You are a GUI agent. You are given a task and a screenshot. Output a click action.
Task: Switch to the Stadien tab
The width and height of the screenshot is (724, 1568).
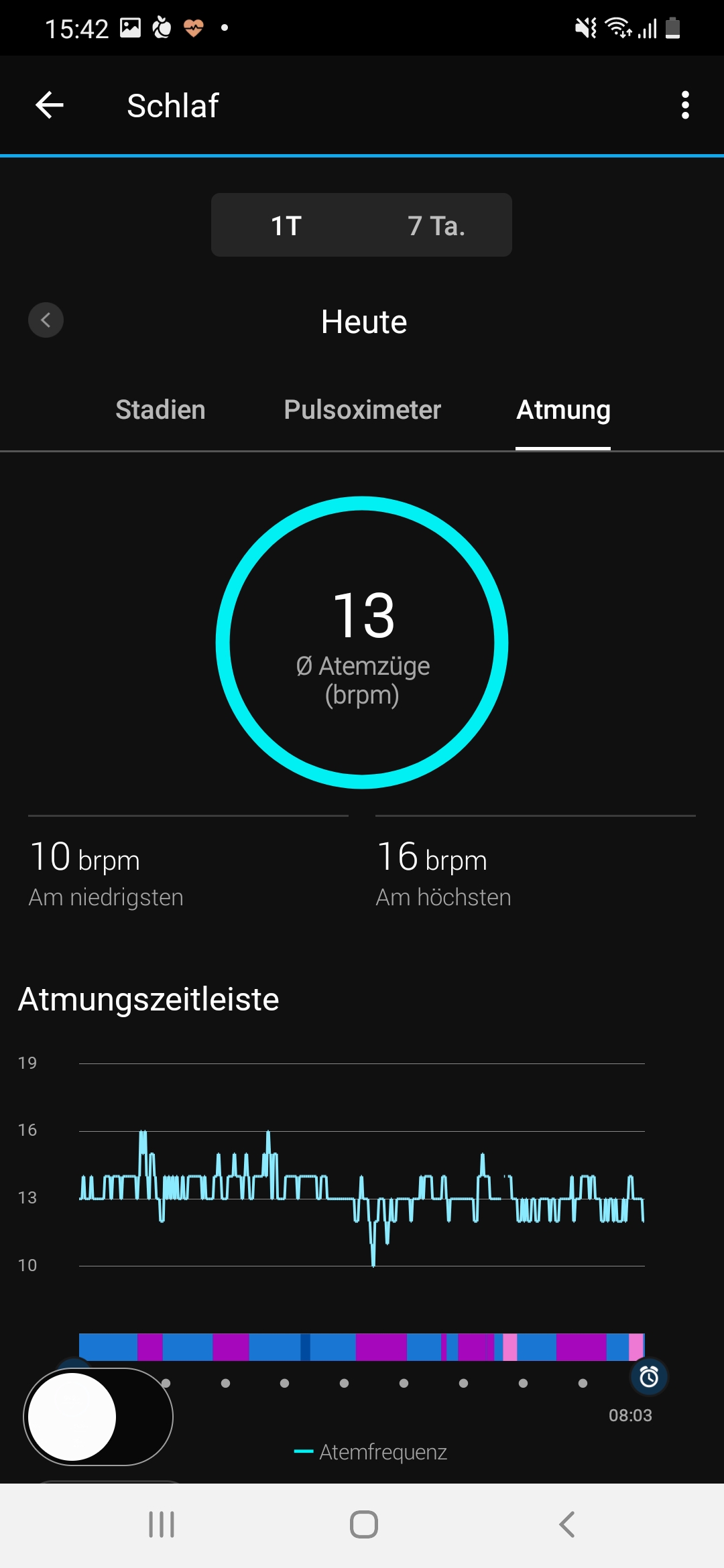coord(160,410)
